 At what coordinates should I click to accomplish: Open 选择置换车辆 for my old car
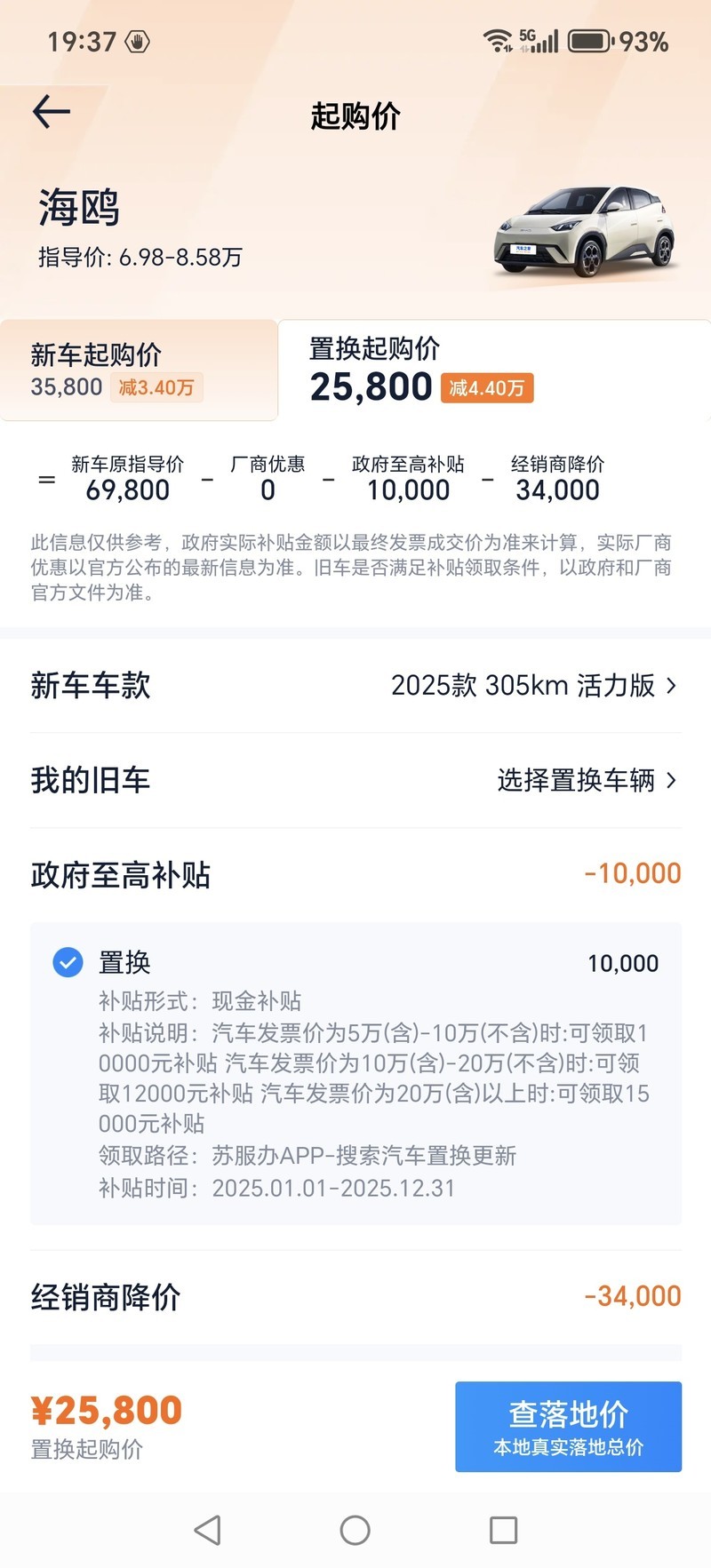click(586, 781)
